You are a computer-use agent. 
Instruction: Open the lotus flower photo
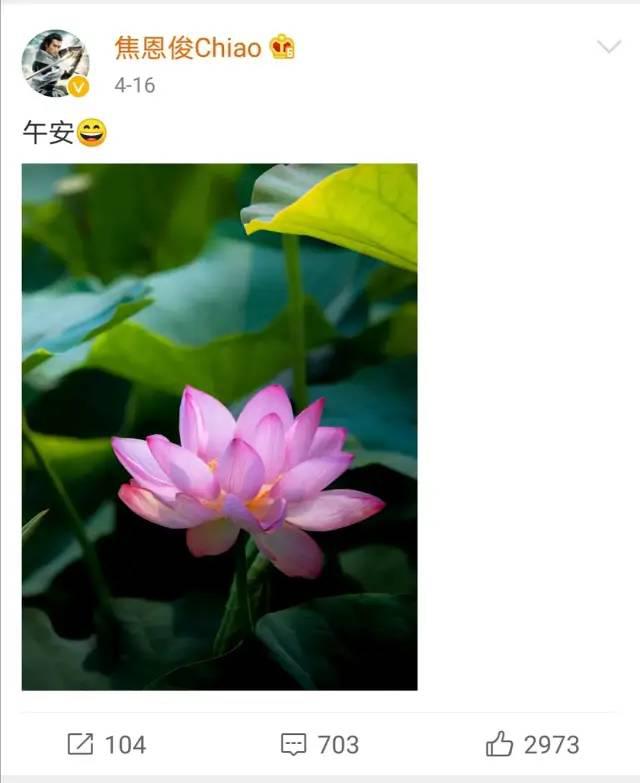click(x=219, y=427)
